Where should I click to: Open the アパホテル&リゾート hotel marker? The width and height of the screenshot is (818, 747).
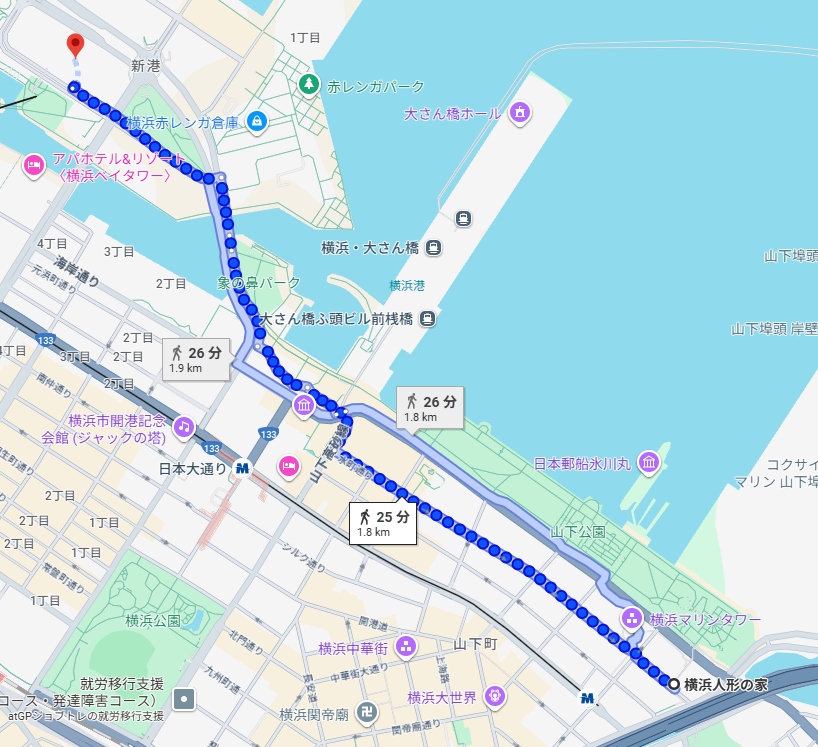[x=34, y=165]
